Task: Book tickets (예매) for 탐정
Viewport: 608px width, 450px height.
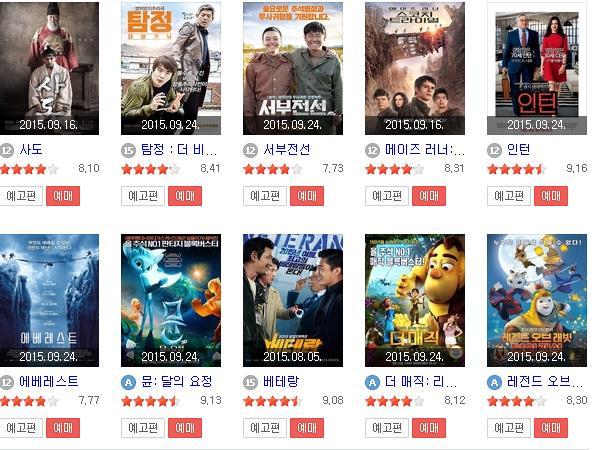Action: pos(184,195)
